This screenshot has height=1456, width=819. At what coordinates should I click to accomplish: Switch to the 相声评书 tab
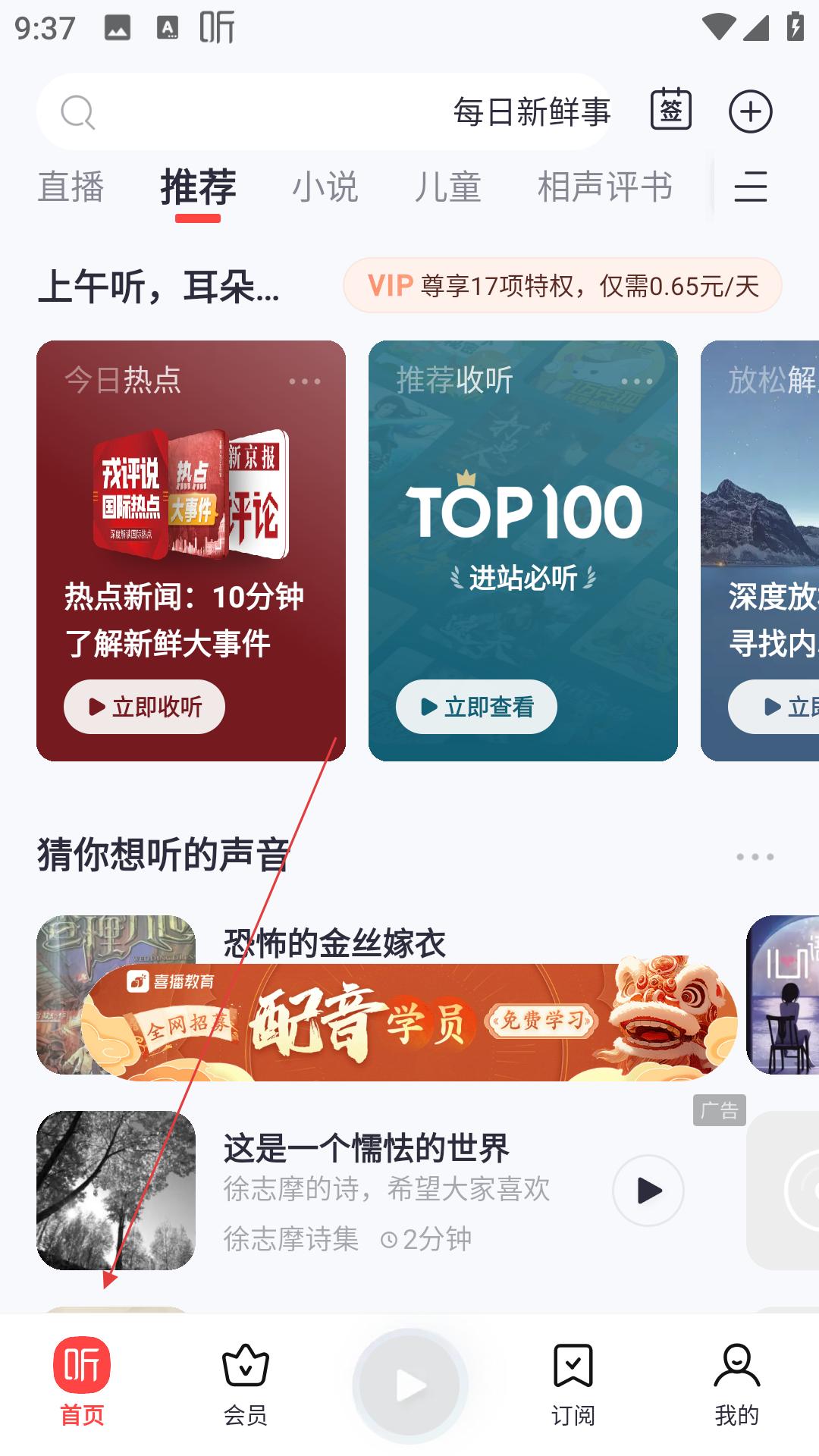pos(604,187)
